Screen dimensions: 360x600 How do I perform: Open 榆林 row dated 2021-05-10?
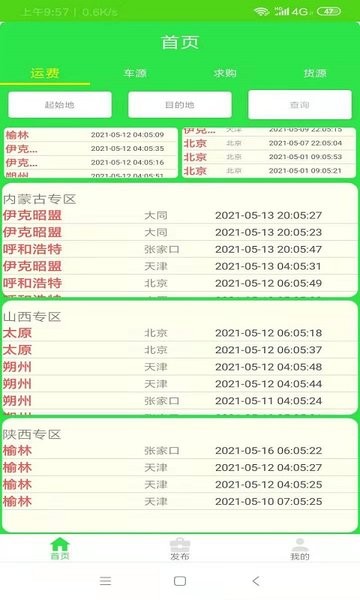(x=180, y=501)
